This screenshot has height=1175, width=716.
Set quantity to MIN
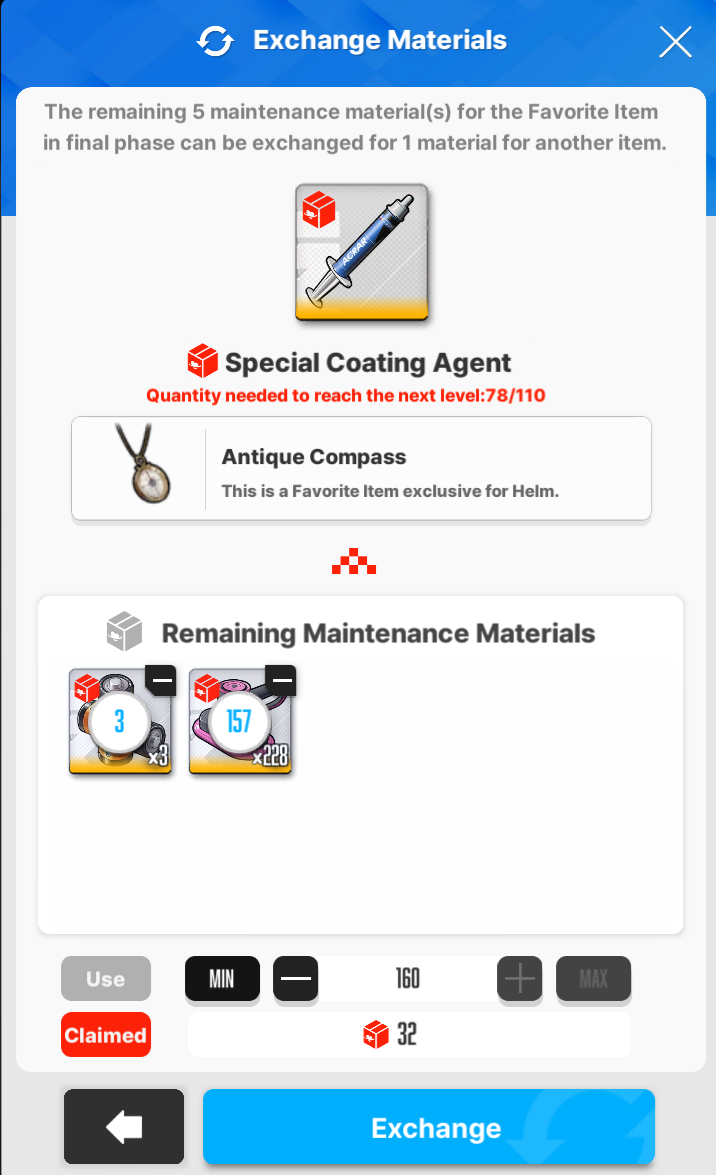tap(222, 979)
